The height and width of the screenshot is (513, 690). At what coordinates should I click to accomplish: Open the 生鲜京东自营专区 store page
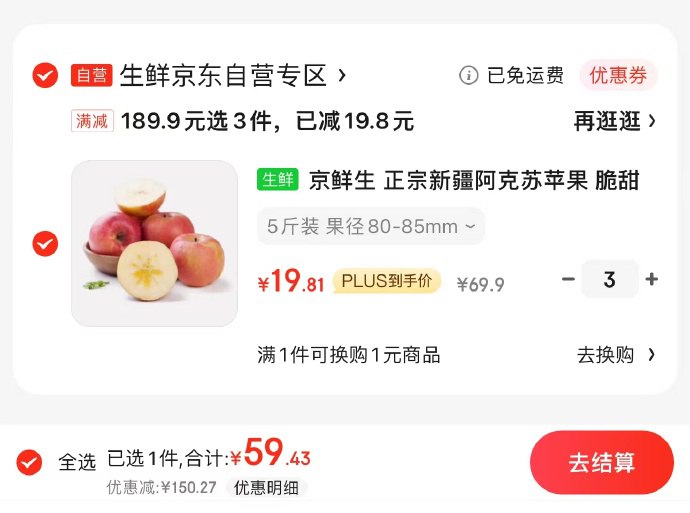[232, 75]
